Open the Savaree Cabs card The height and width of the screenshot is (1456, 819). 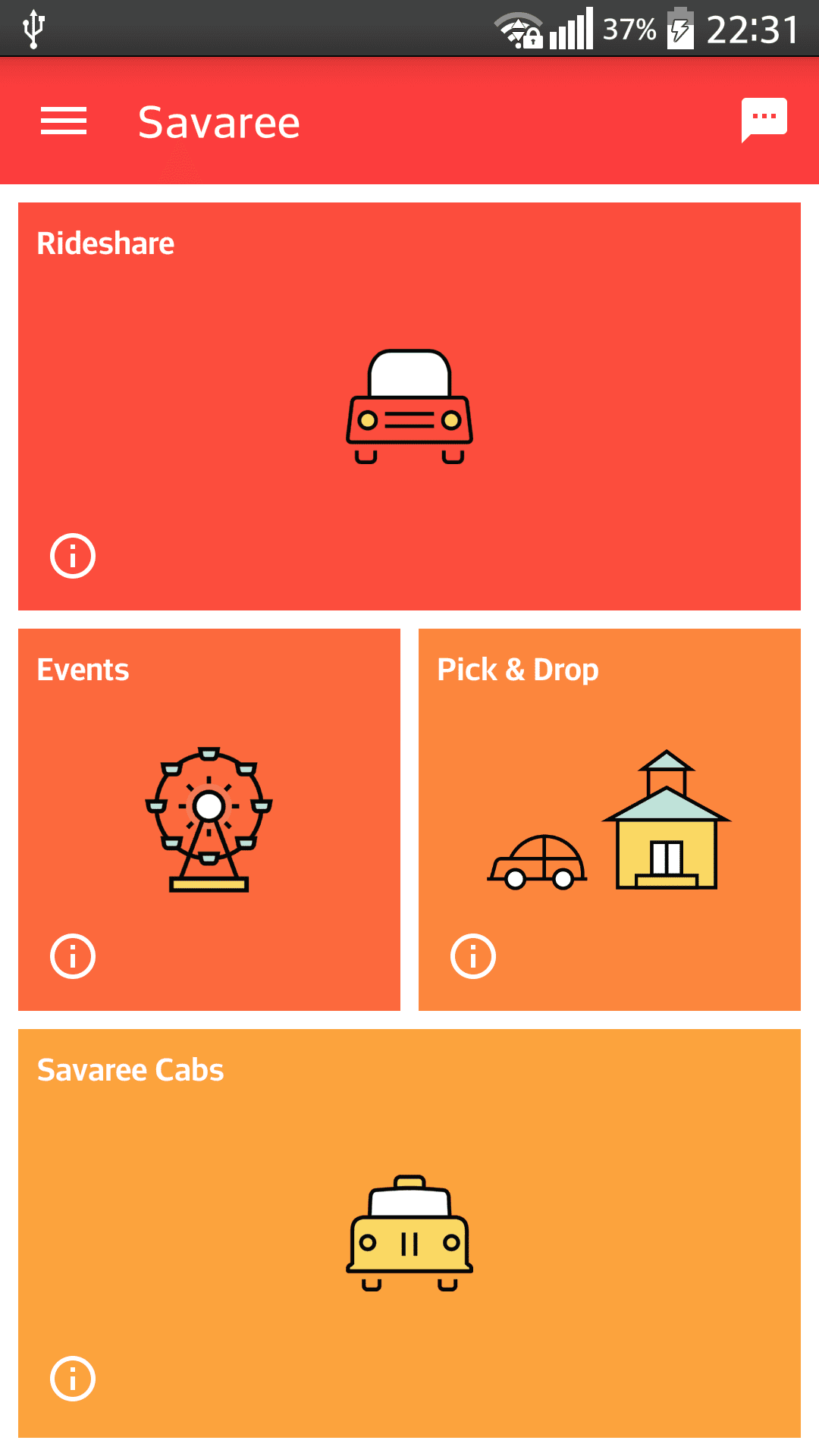tap(409, 1233)
